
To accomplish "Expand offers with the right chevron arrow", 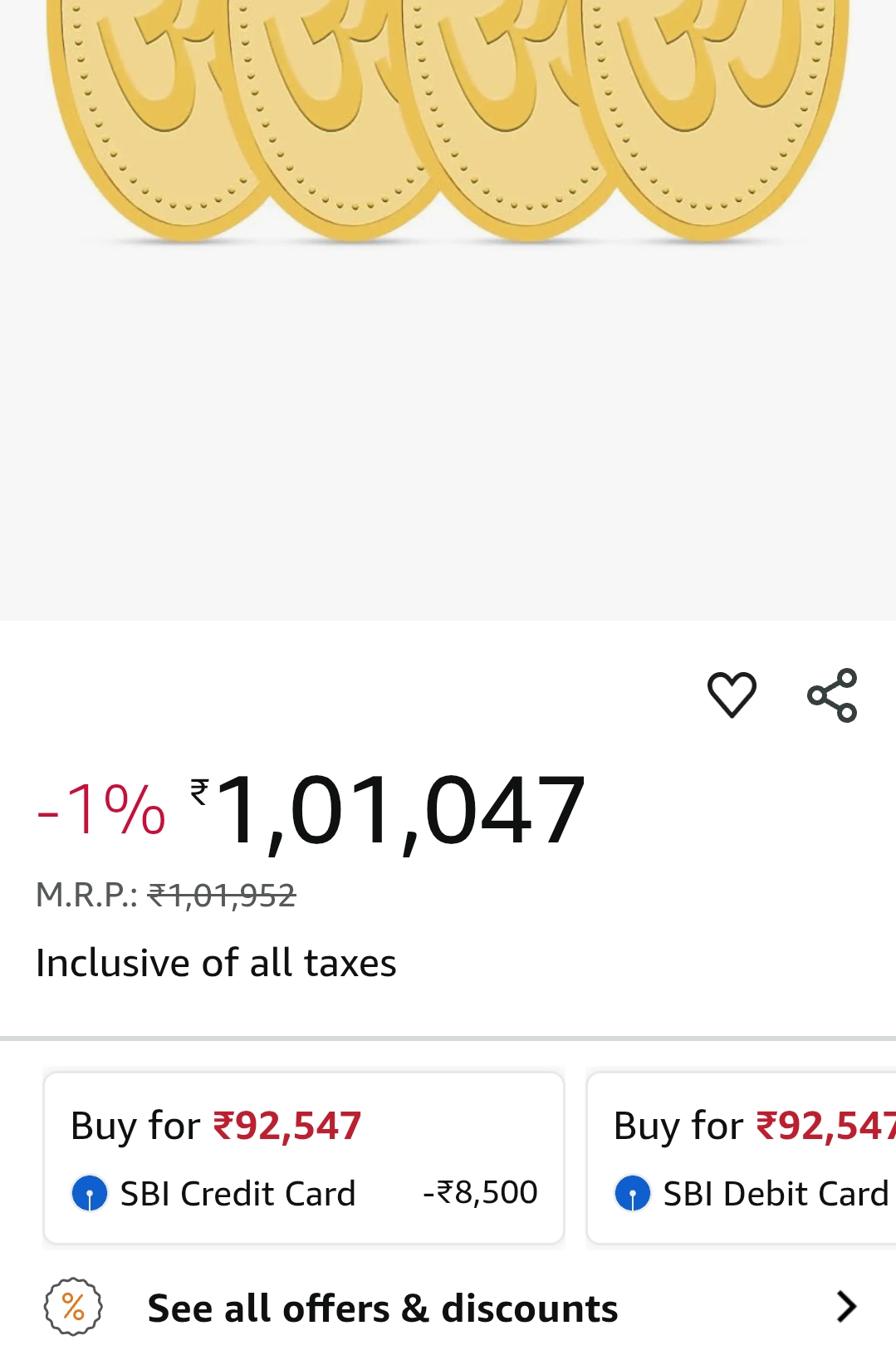I will 846,1306.
